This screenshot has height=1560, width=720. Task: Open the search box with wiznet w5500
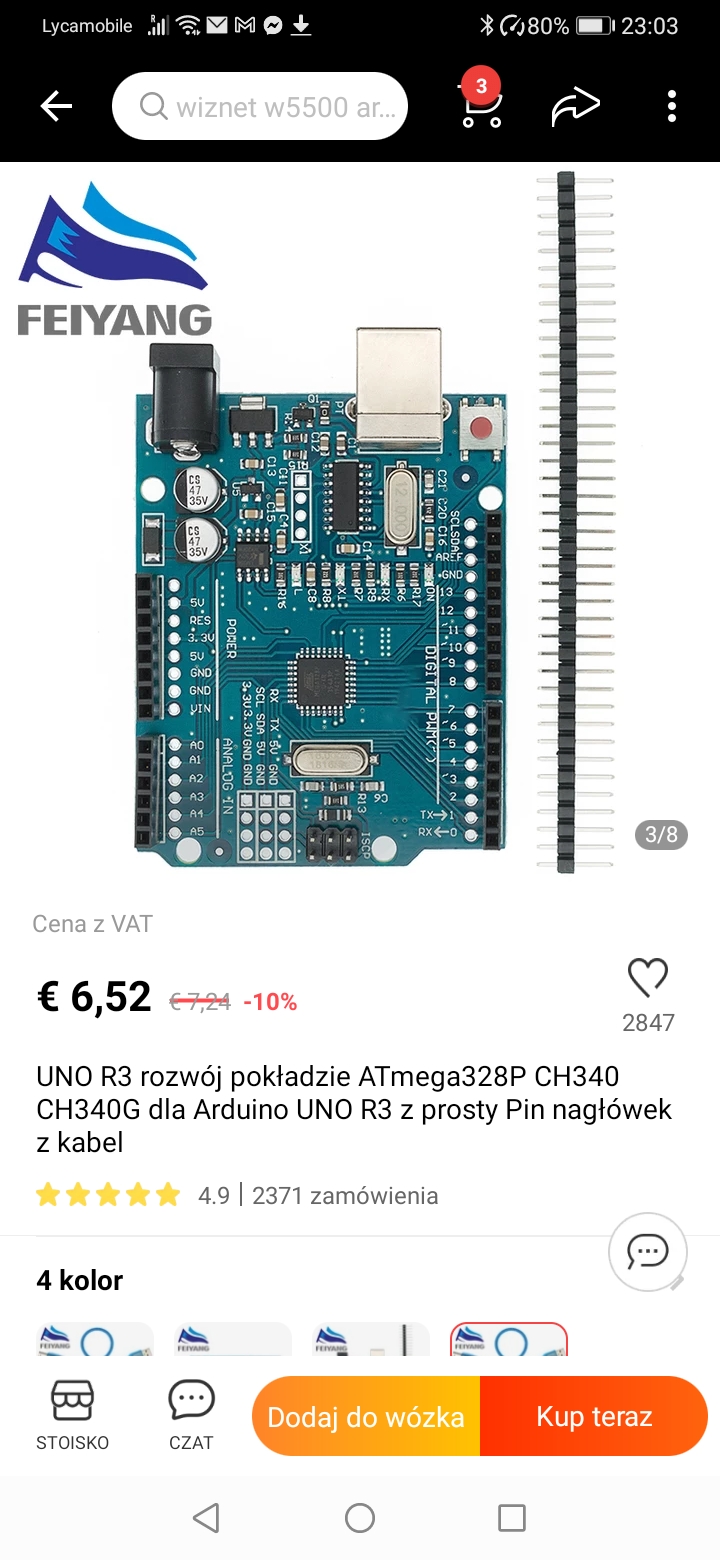tap(260, 106)
